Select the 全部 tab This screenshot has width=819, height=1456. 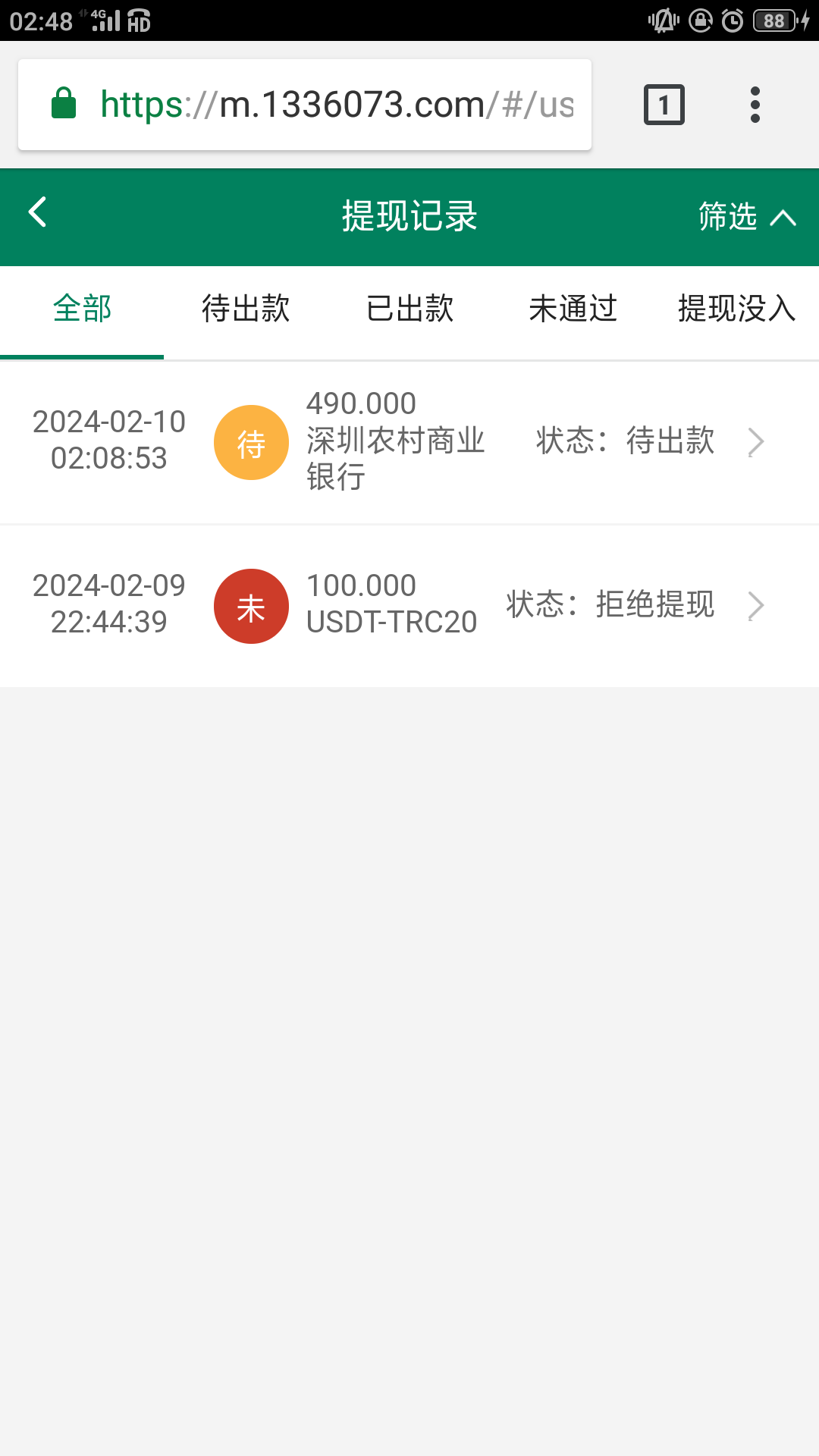[x=82, y=309]
